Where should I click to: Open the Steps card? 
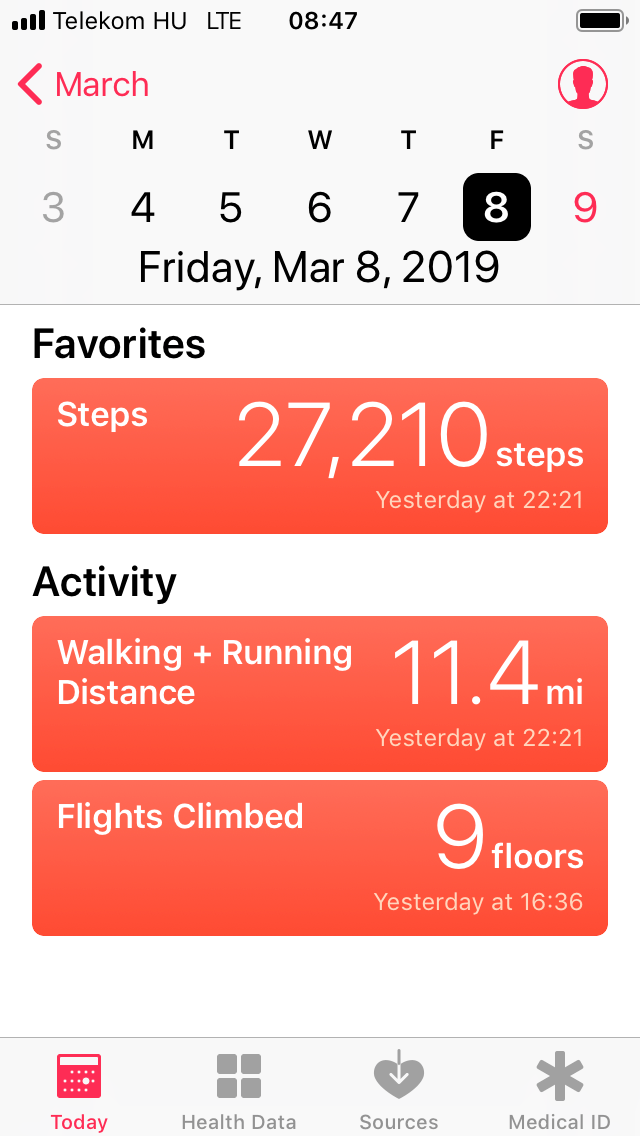pos(320,456)
